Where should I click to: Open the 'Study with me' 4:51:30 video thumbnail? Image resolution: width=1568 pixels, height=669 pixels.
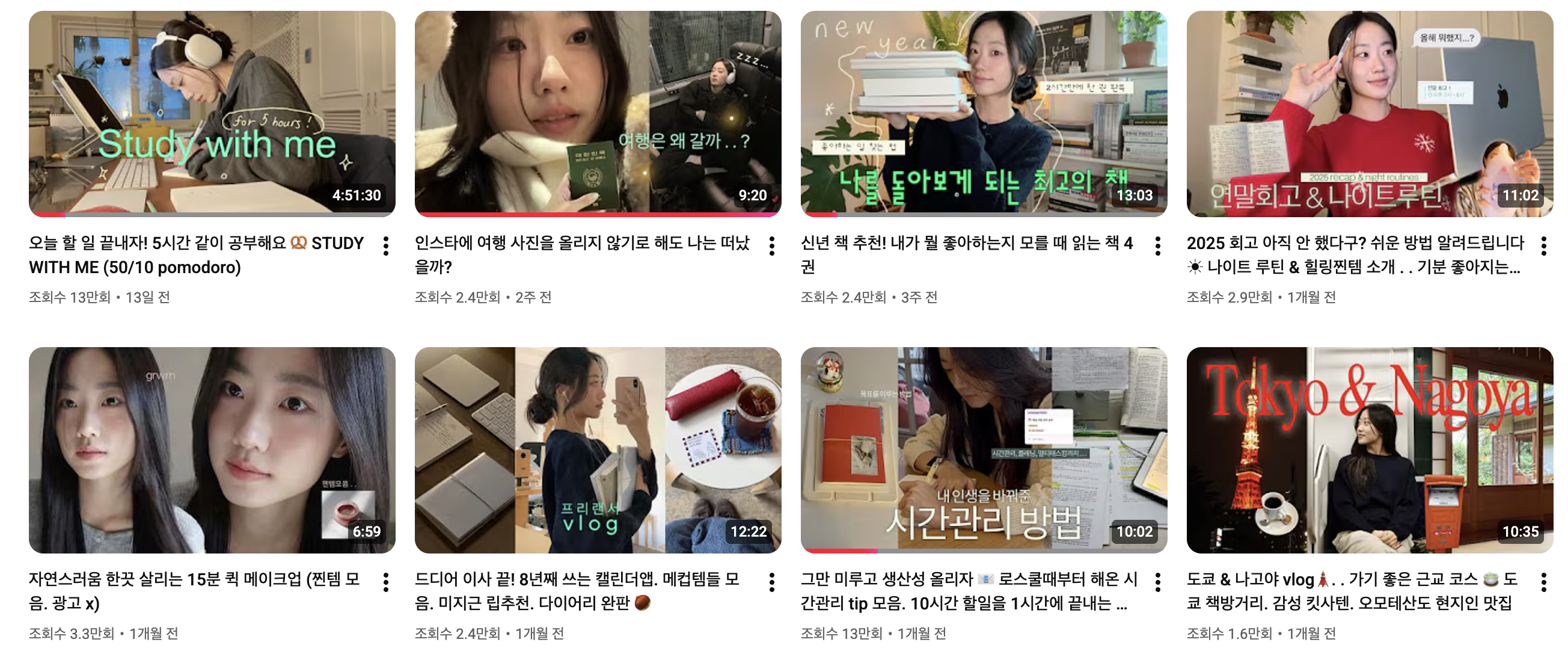click(x=212, y=113)
